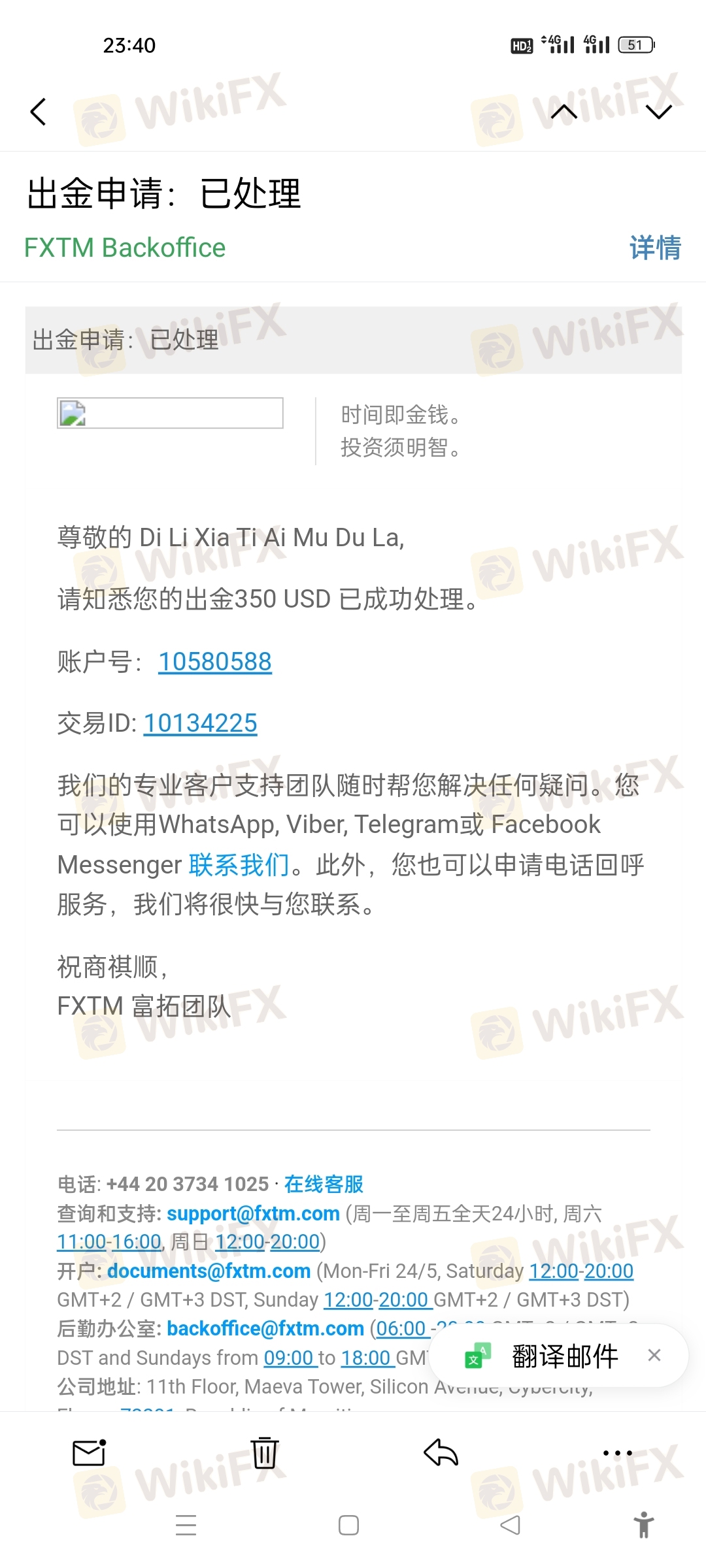Viewport: 706px width, 1568px height.
Task: Open the accessibility shortcut button
Action: pyautogui.click(x=644, y=1525)
